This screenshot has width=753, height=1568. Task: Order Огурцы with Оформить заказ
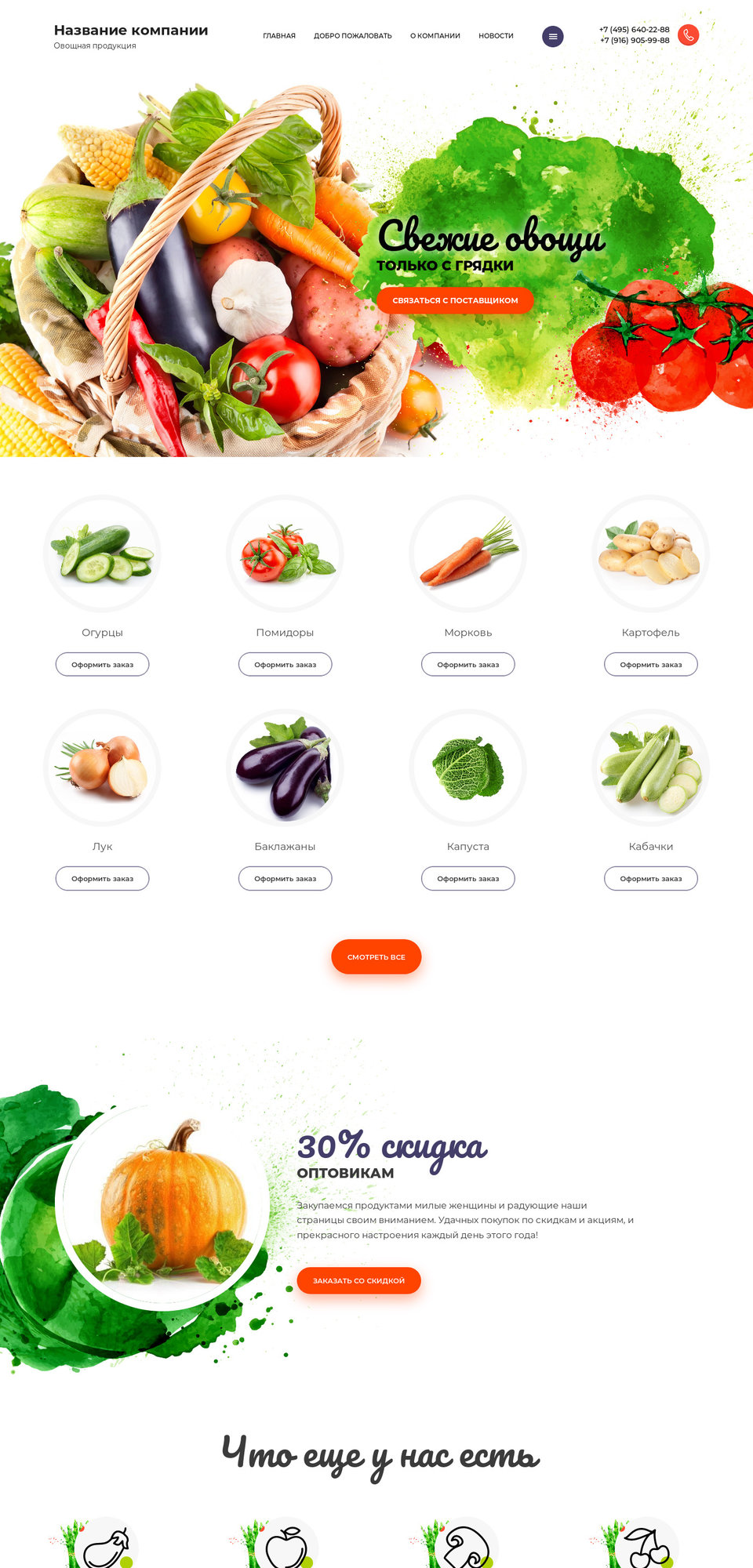point(102,664)
